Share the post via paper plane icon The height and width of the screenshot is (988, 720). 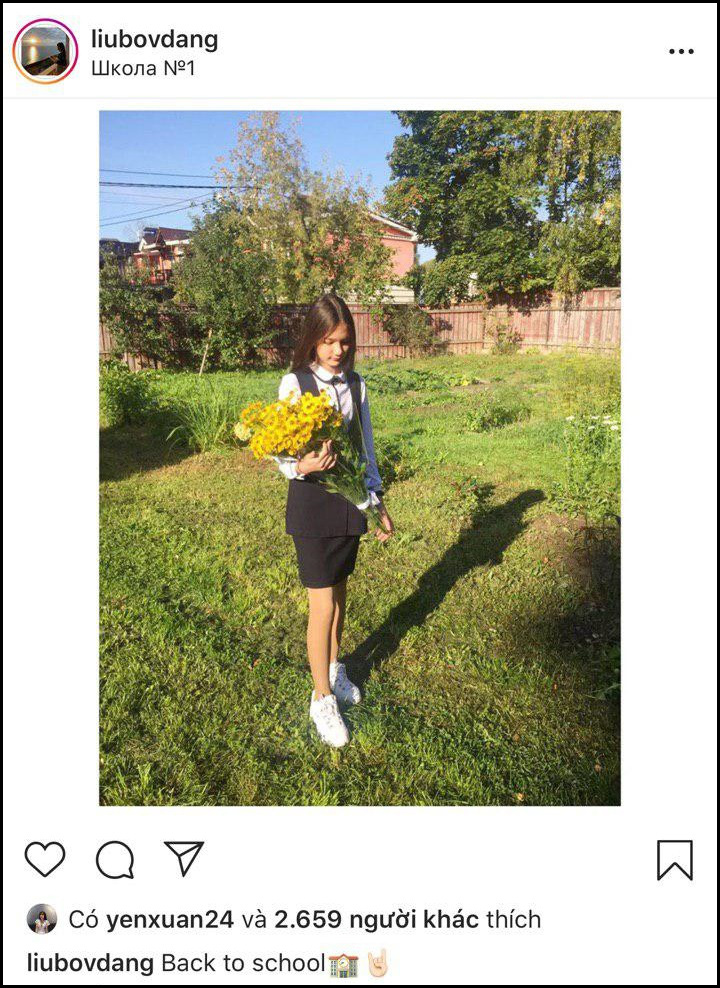point(184,858)
